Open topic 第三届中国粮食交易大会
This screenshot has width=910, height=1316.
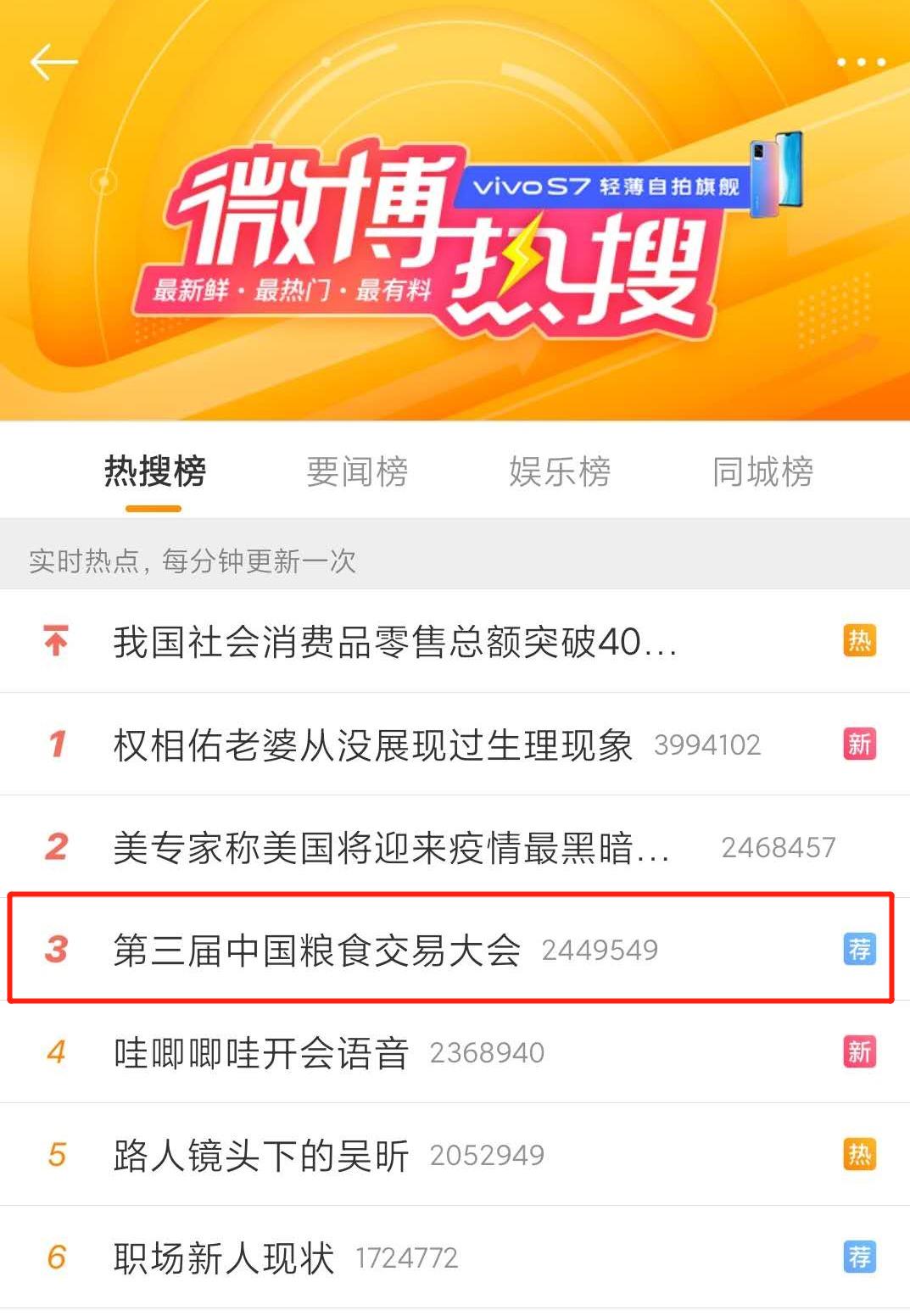(x=317, y=951)
